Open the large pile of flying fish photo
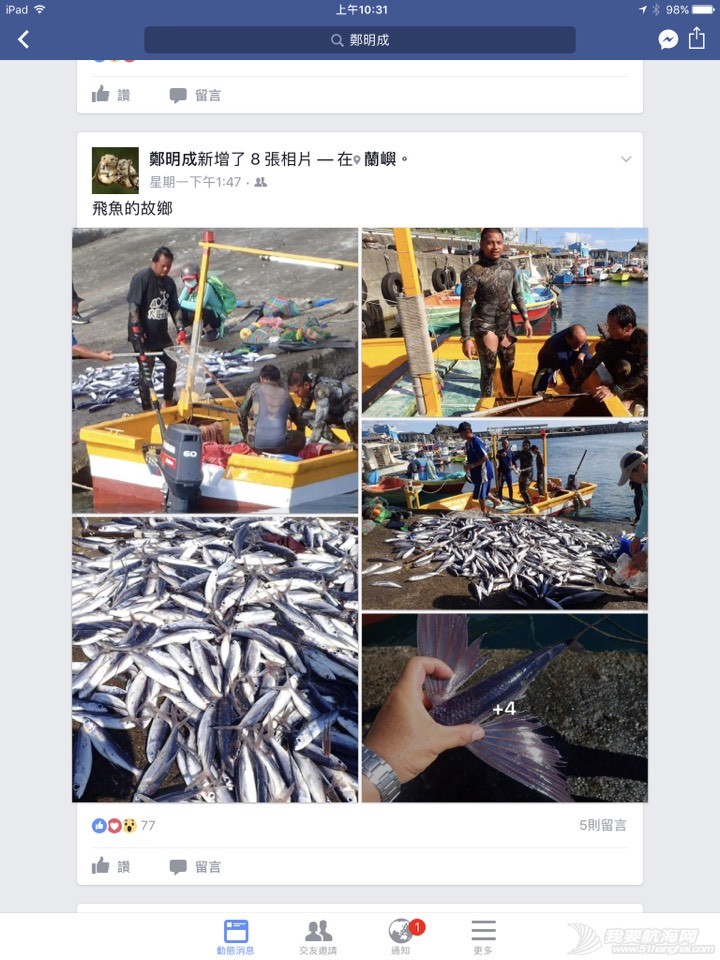The height and width of the screenshot is (960, 720). (215, 660)
